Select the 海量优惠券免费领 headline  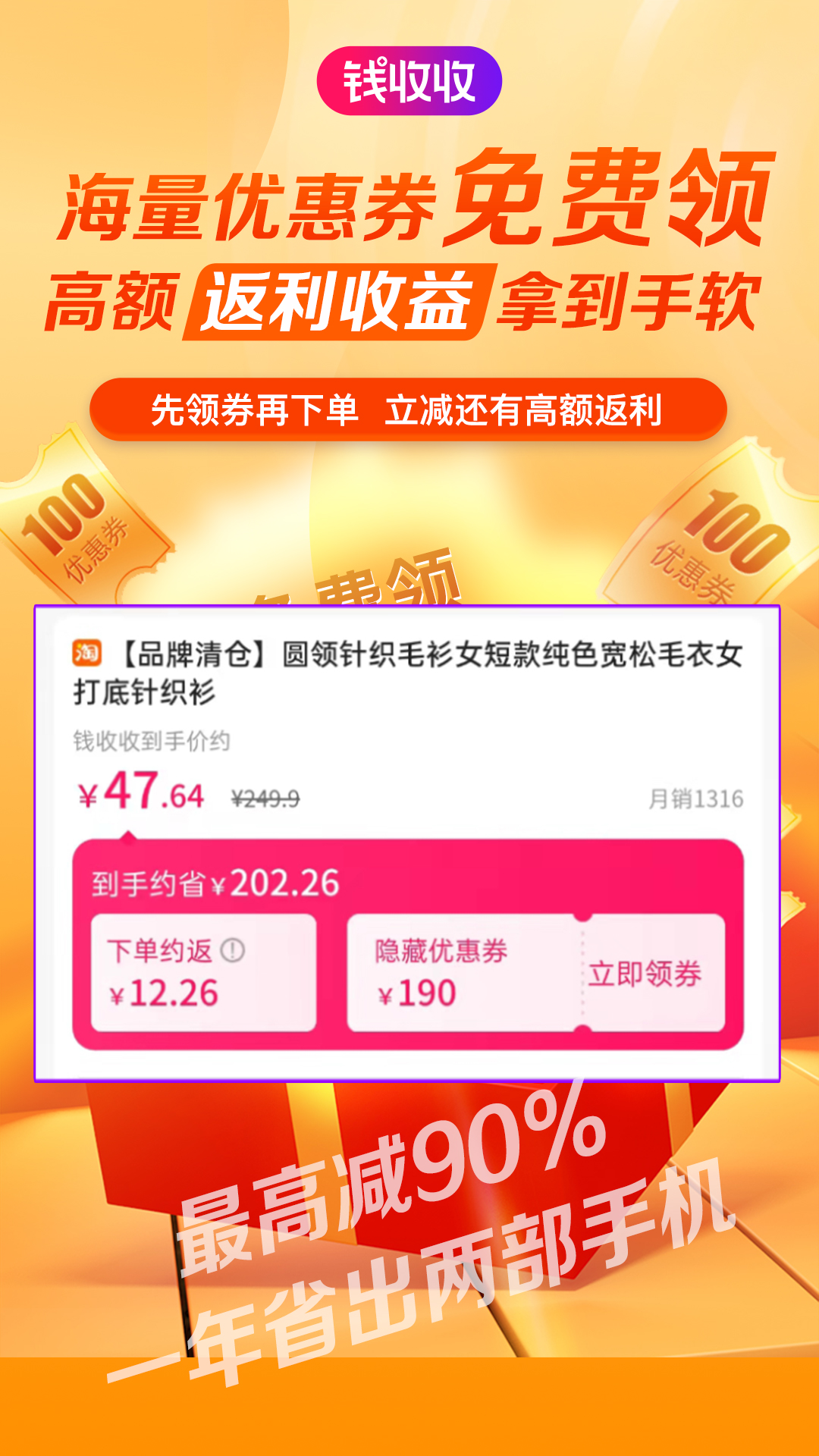[409, 205]
